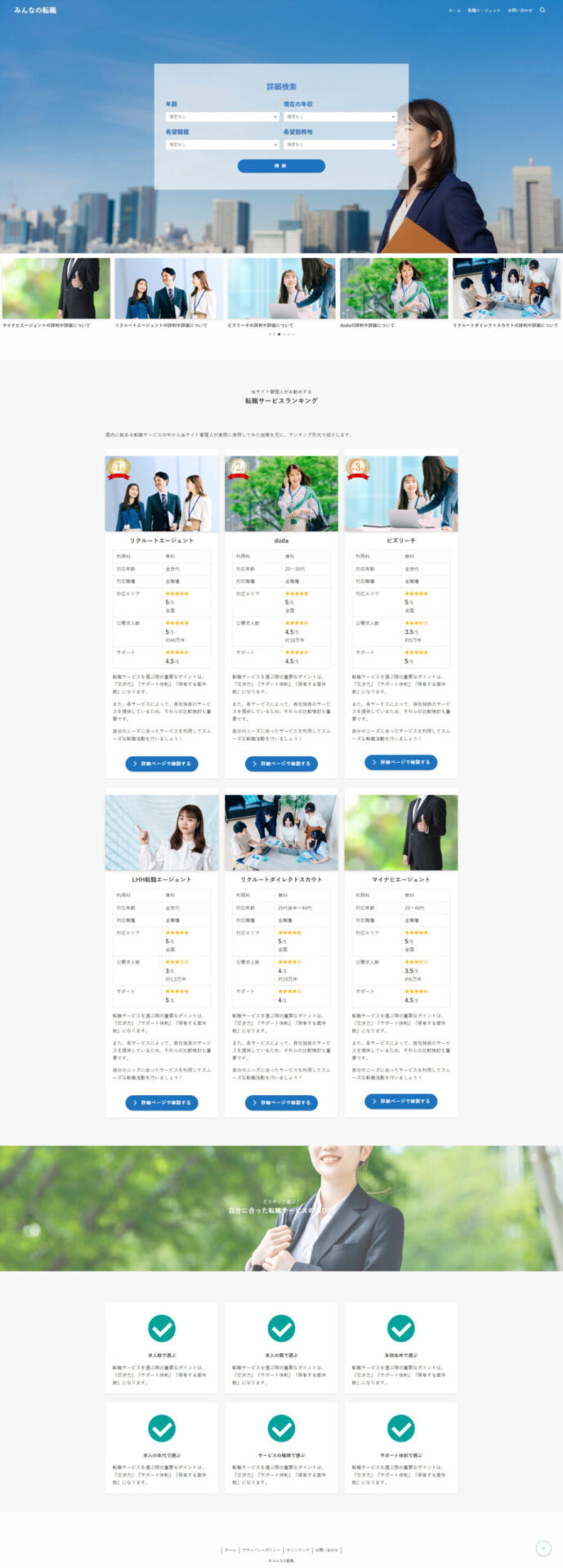Image resolution: width=563 pixels, height=1568 pixels.
Task: View the LHH転職エージェント ranking detail page
Action: [x=162, y=1102]
